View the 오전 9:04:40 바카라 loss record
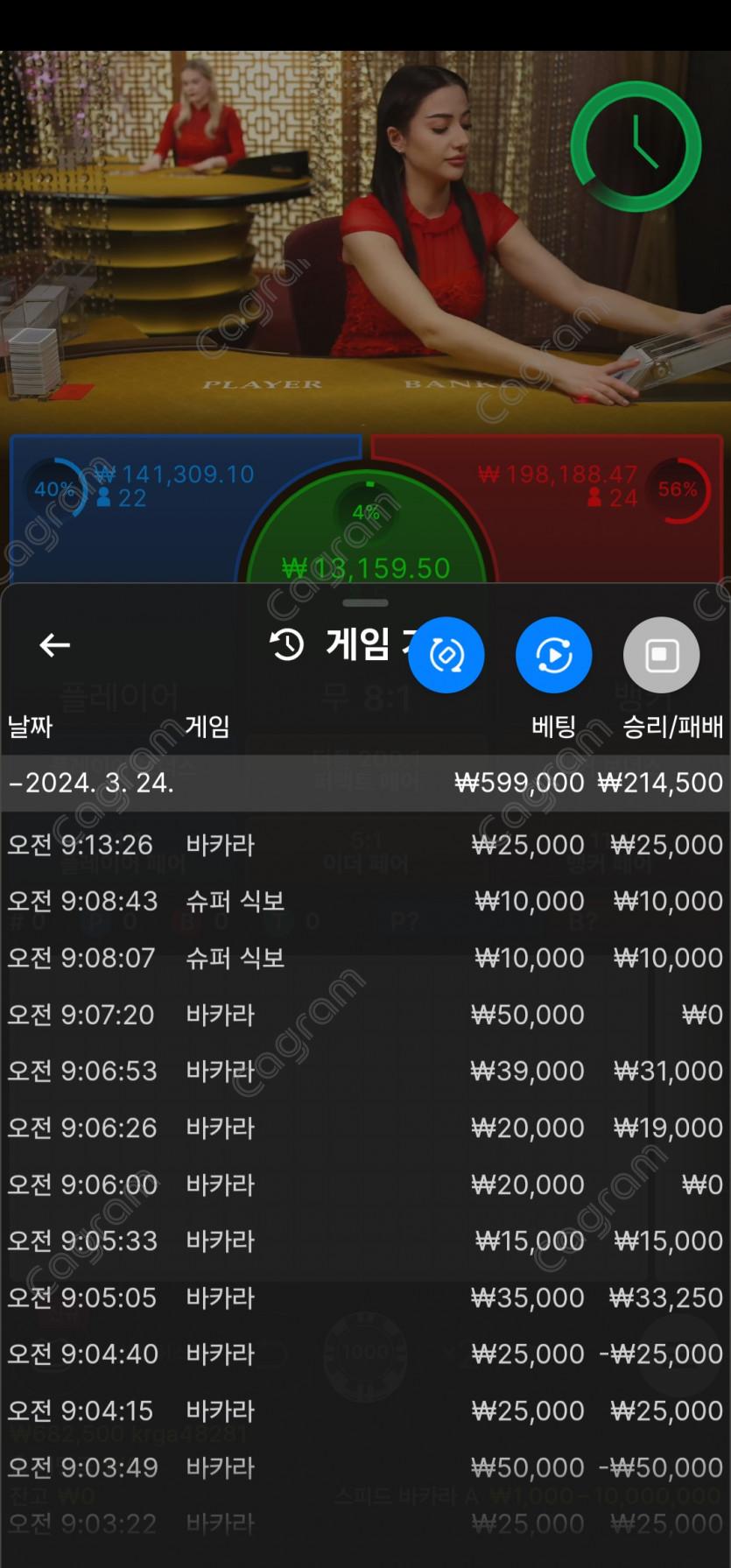 click(365, 1354)
